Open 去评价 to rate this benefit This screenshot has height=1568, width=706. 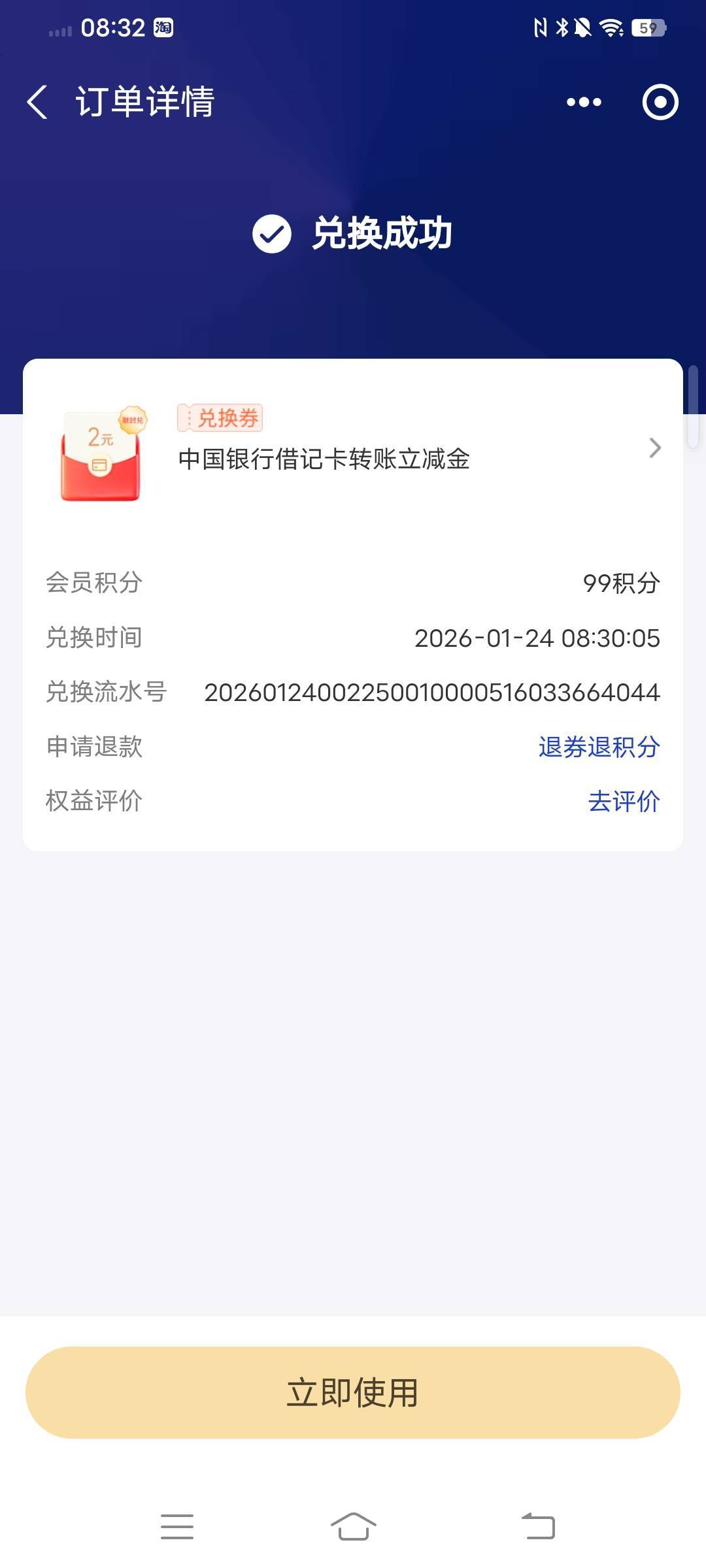pos(624,802)
